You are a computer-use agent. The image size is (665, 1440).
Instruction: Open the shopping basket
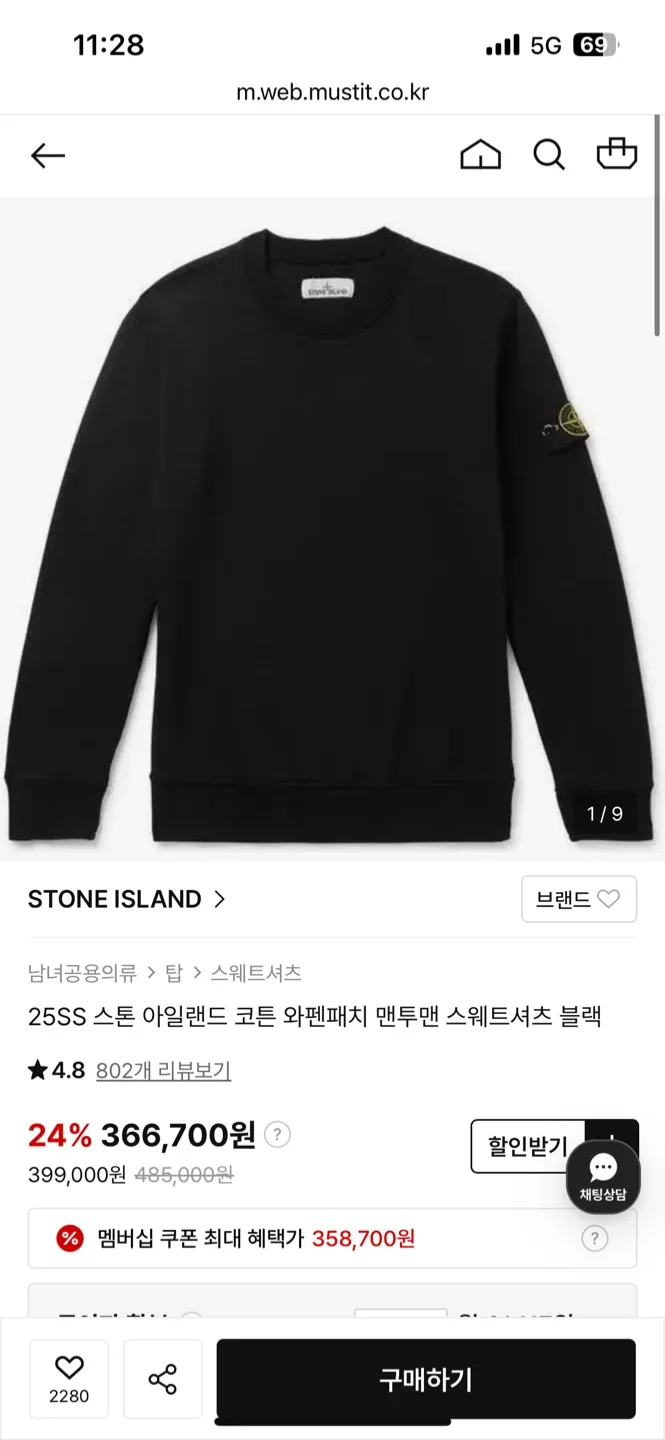[x=616, y=153]
